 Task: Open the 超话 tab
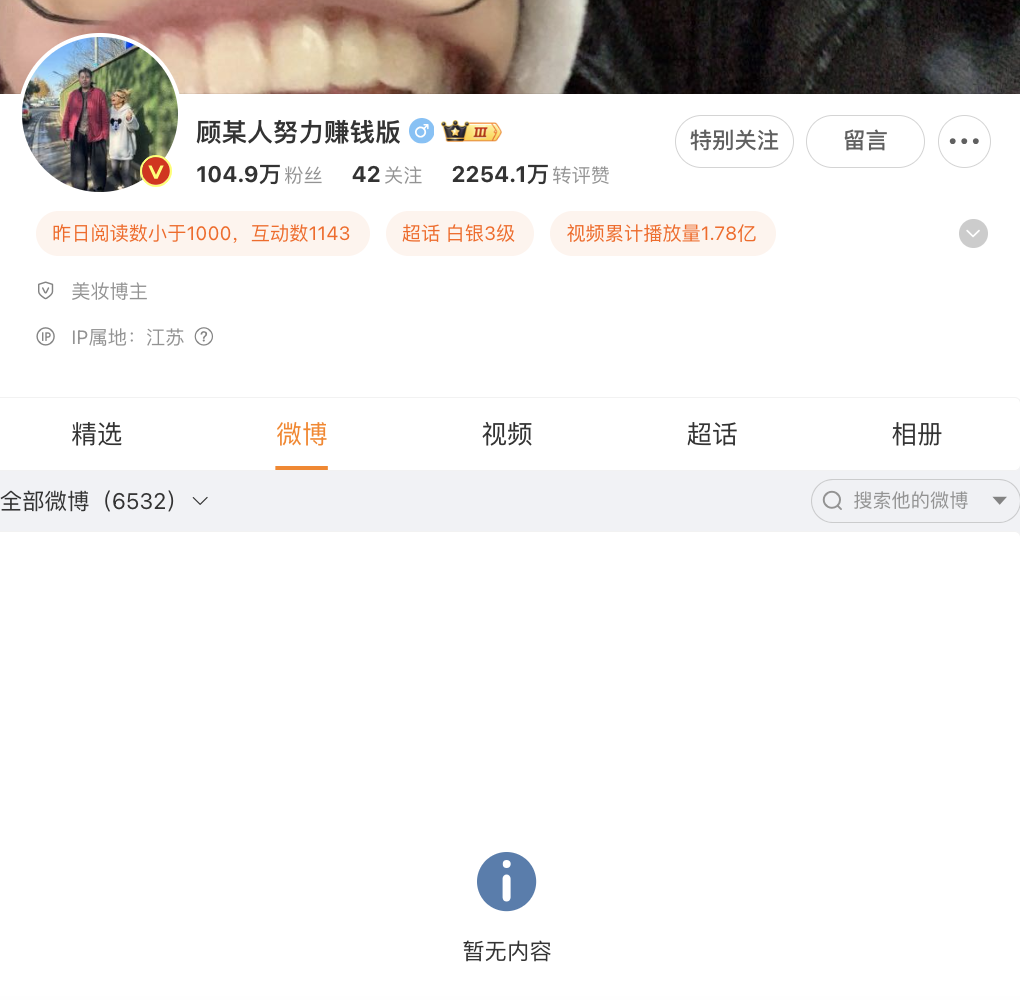pyautogui.click(x=712, y=434)
